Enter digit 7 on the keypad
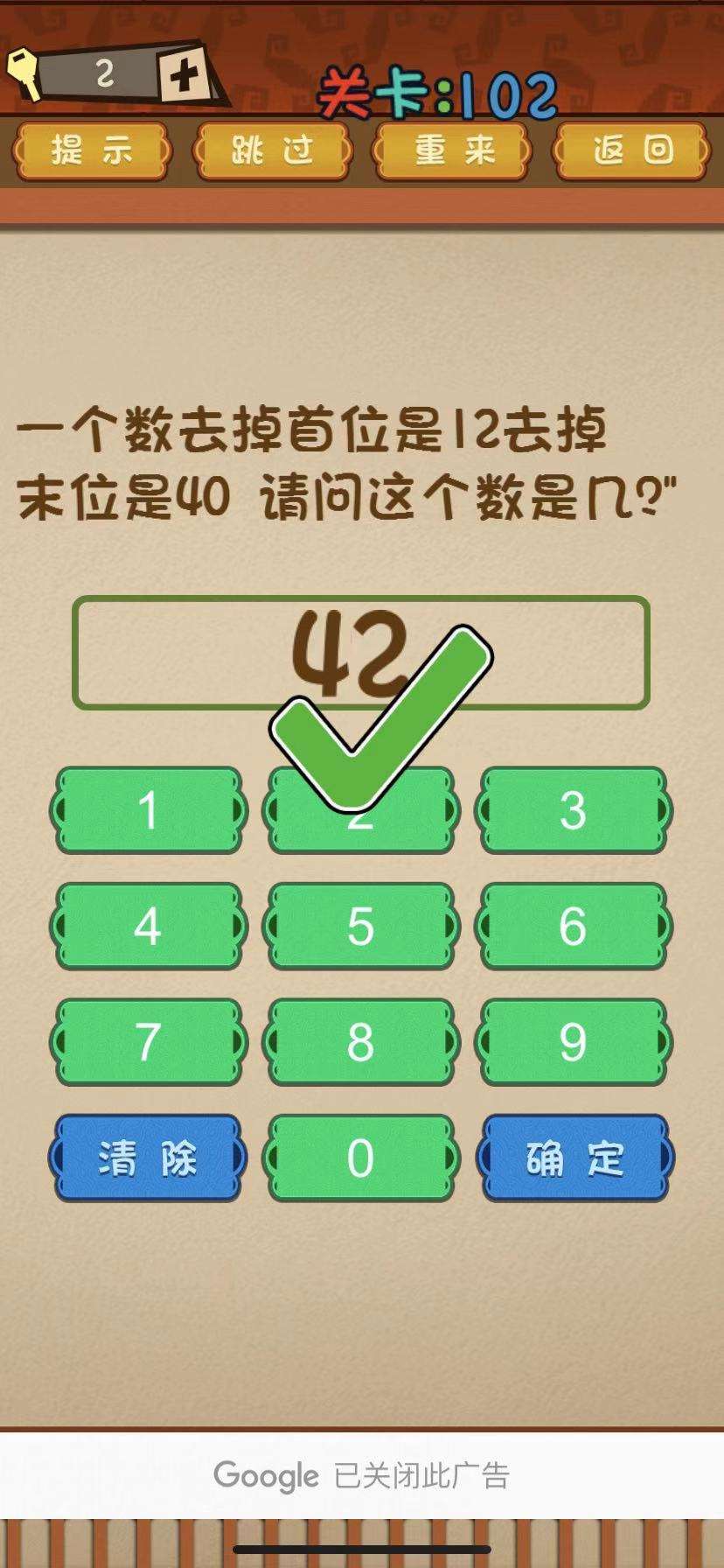Image resolution: width=724 pixels, height=1568 pixels. tap(148, 1041)
